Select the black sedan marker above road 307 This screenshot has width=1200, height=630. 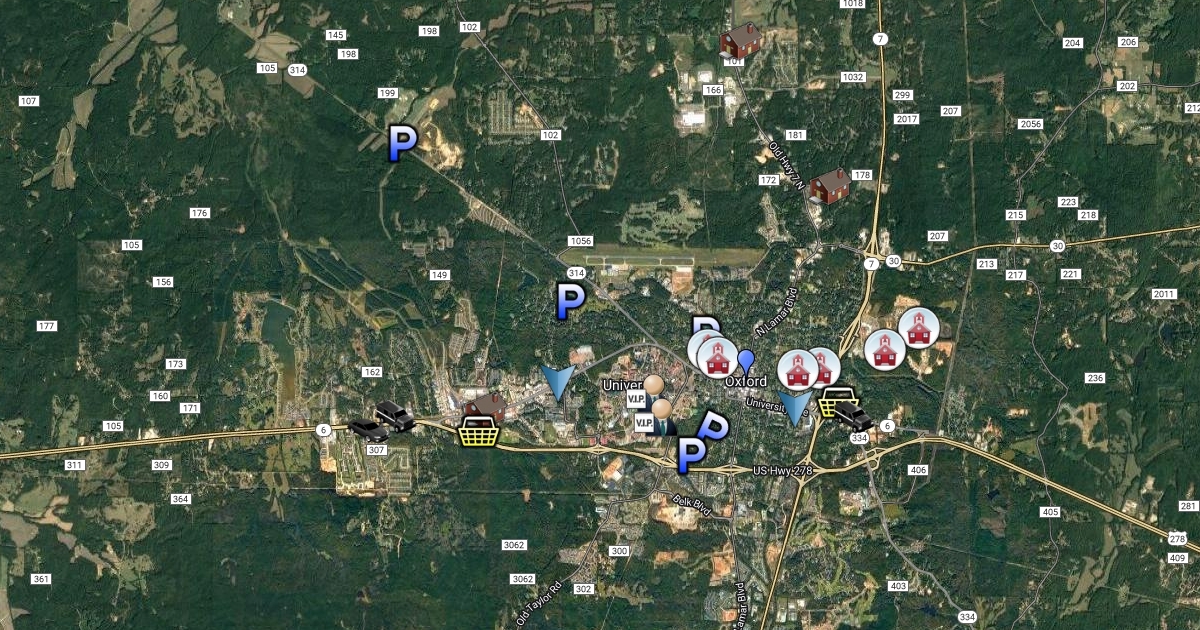[367, 429]
